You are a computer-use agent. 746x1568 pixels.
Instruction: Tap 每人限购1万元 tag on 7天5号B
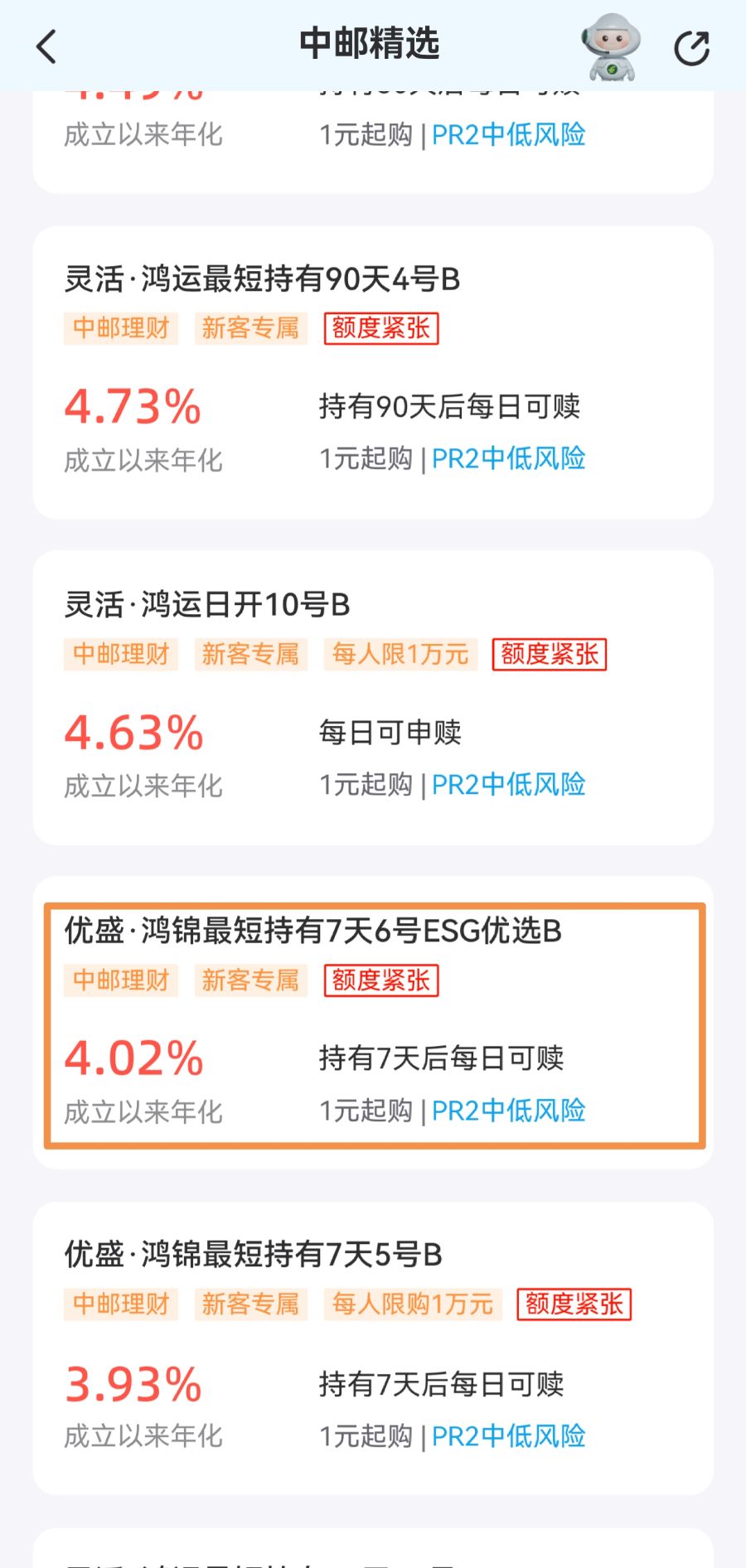pyautogui.click(x=413, y=1304)
